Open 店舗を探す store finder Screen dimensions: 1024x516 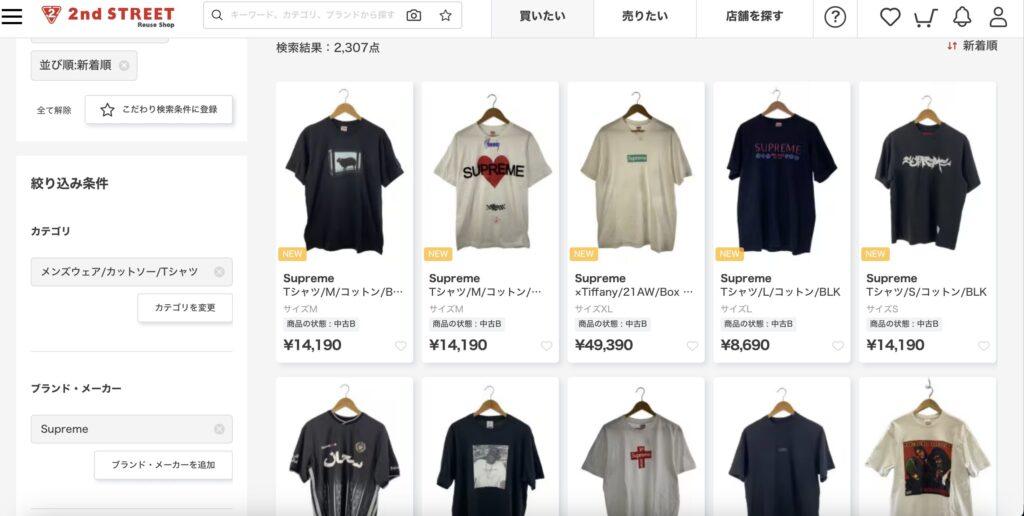point(754,17)
